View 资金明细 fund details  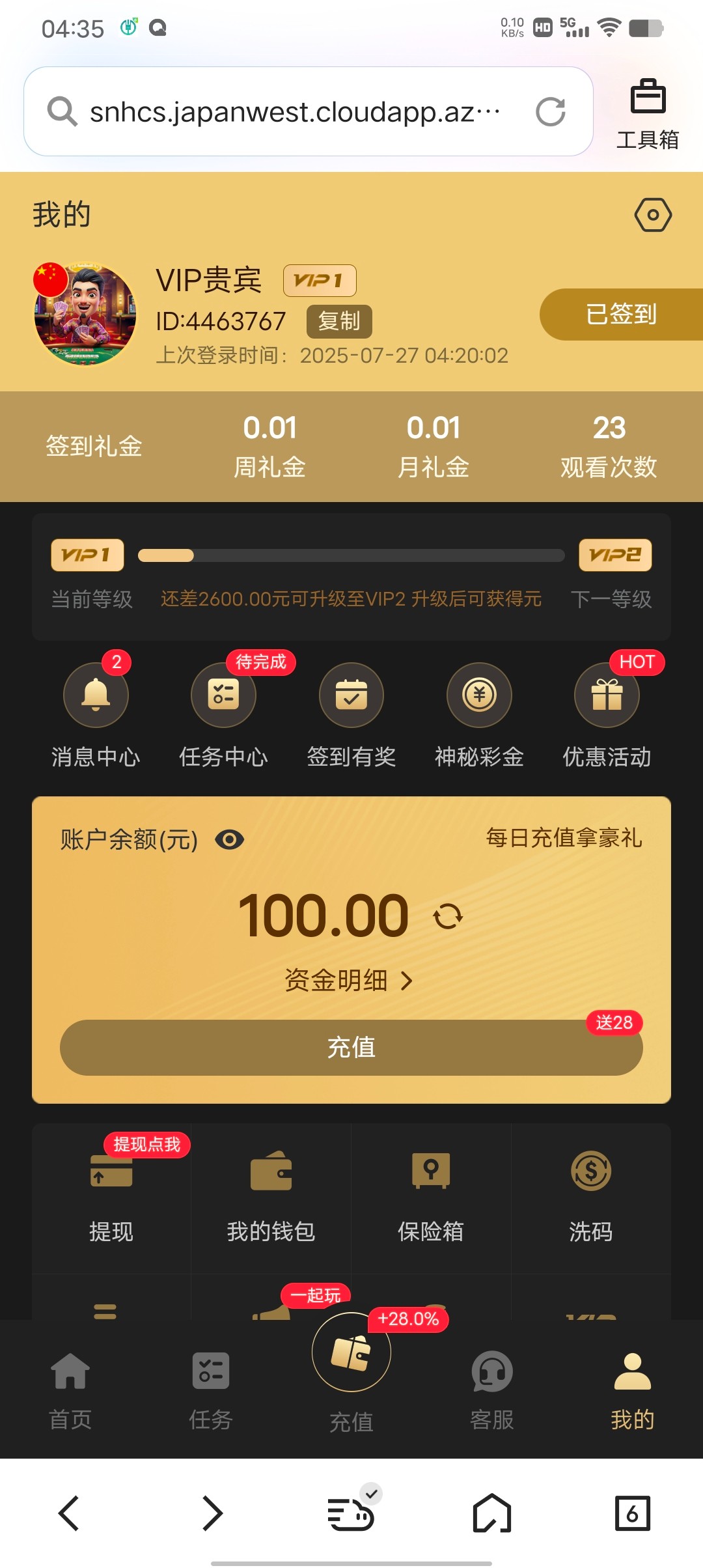pos(349,980)
